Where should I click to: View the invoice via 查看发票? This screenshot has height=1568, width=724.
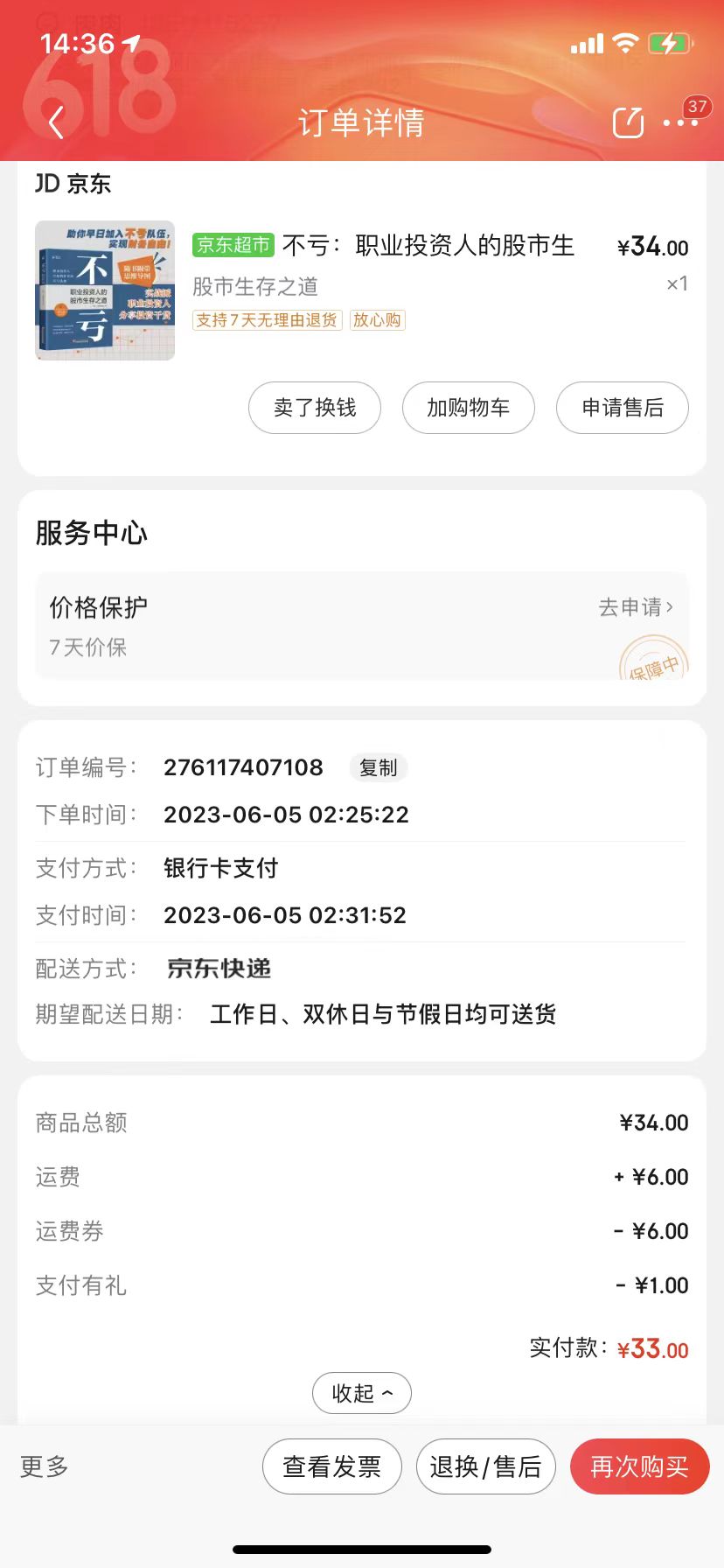332,1466
